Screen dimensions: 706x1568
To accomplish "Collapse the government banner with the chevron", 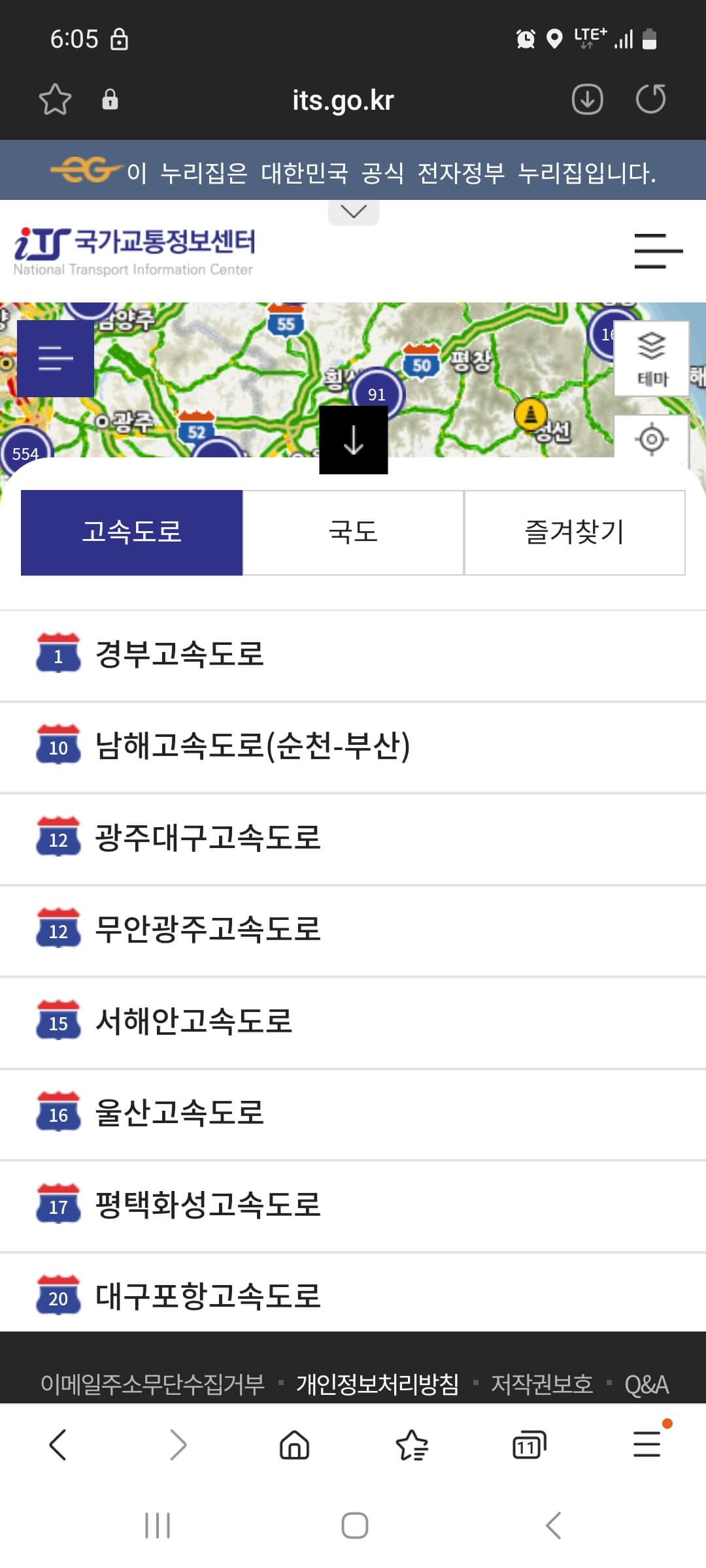I will (x=353, y=210).
